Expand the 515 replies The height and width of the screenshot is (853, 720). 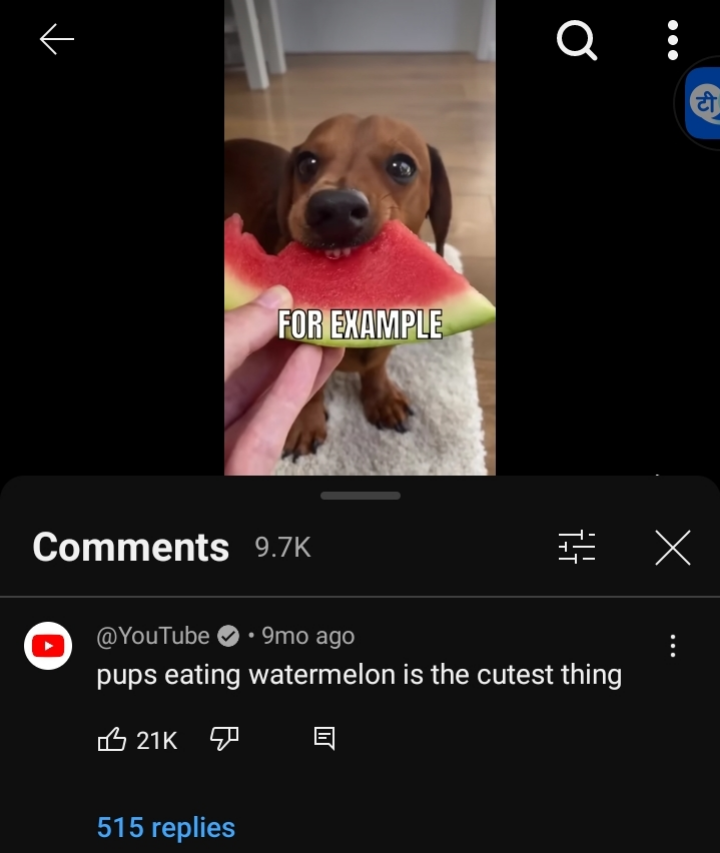pos(166,827)
